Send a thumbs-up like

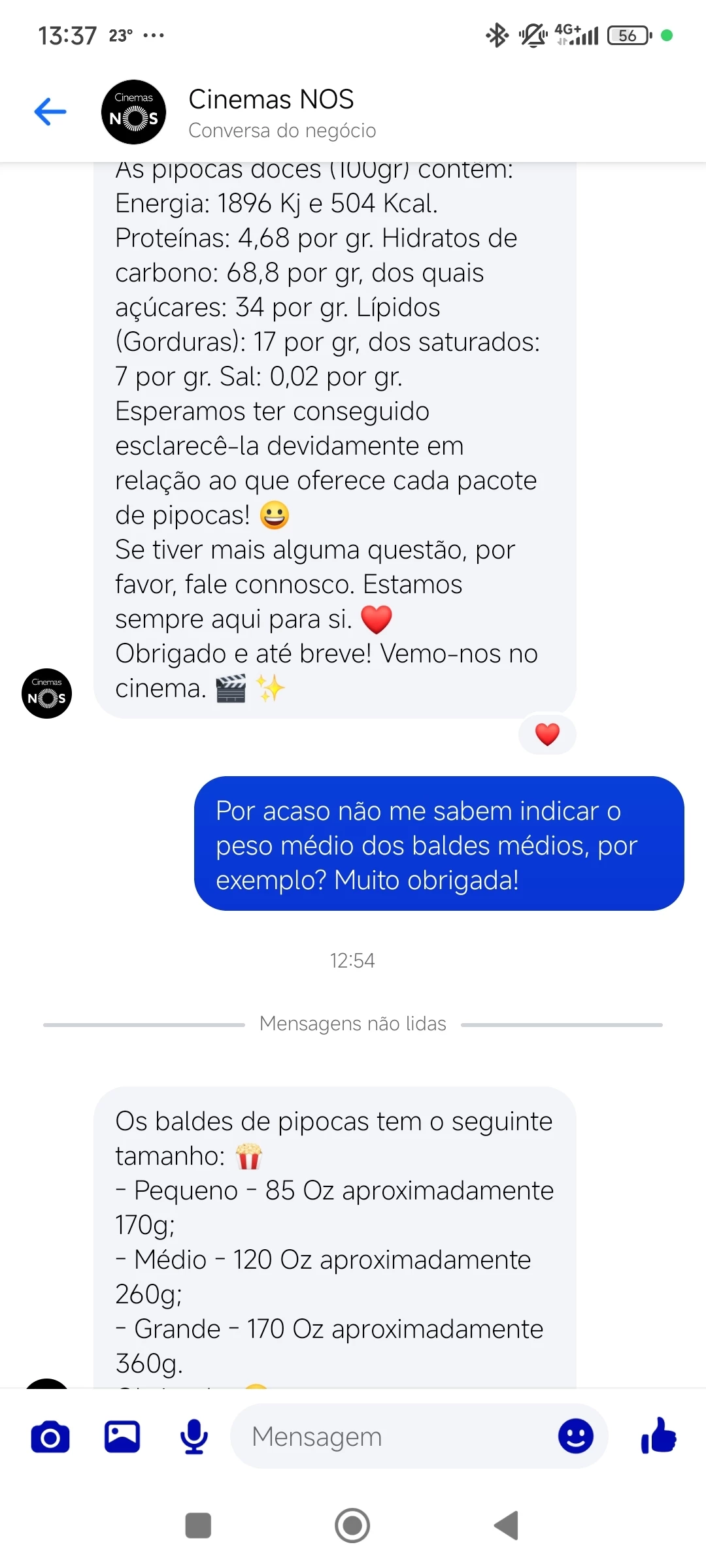[658, 1436]
